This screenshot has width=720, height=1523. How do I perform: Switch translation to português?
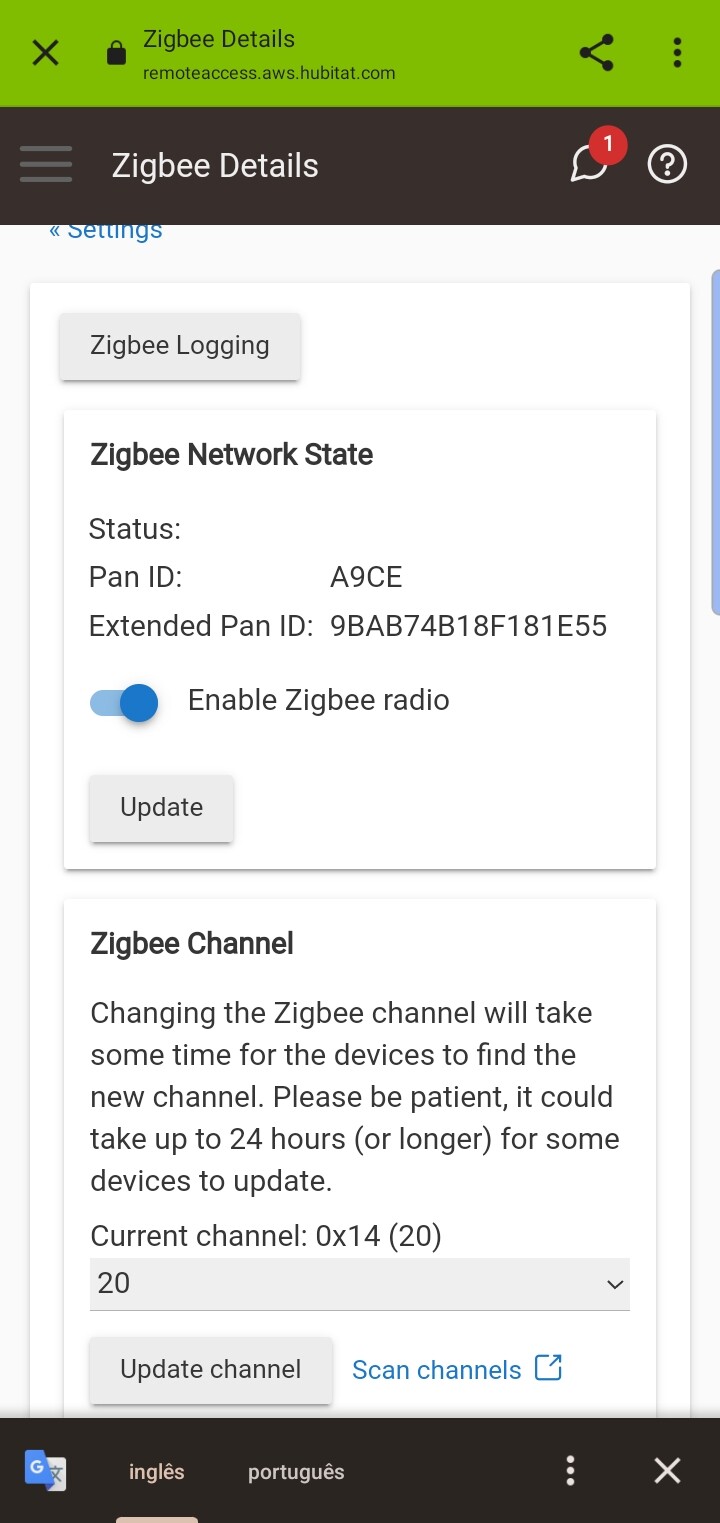point(296,1472)
